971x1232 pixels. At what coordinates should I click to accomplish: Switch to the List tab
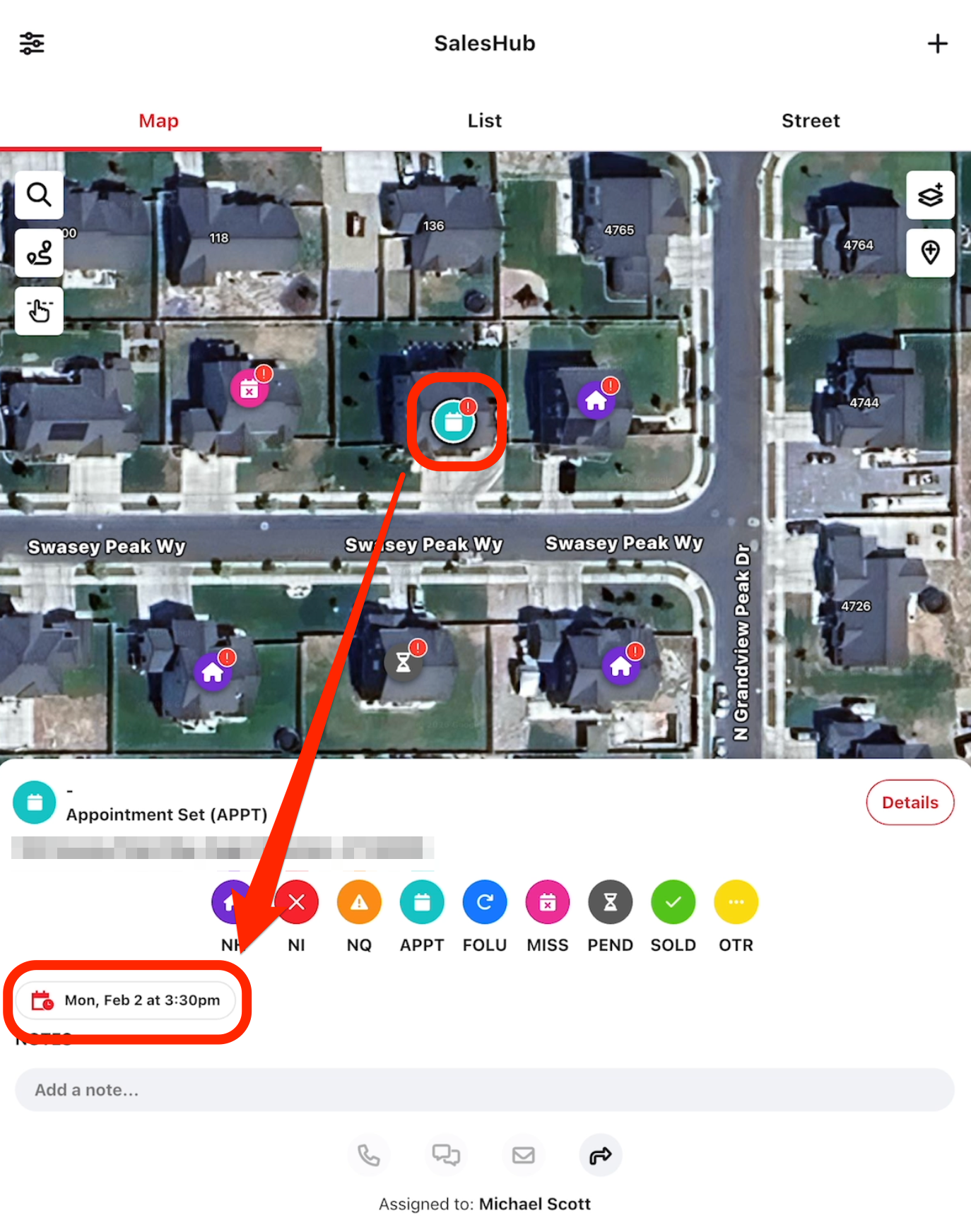(x=485, y=121)
